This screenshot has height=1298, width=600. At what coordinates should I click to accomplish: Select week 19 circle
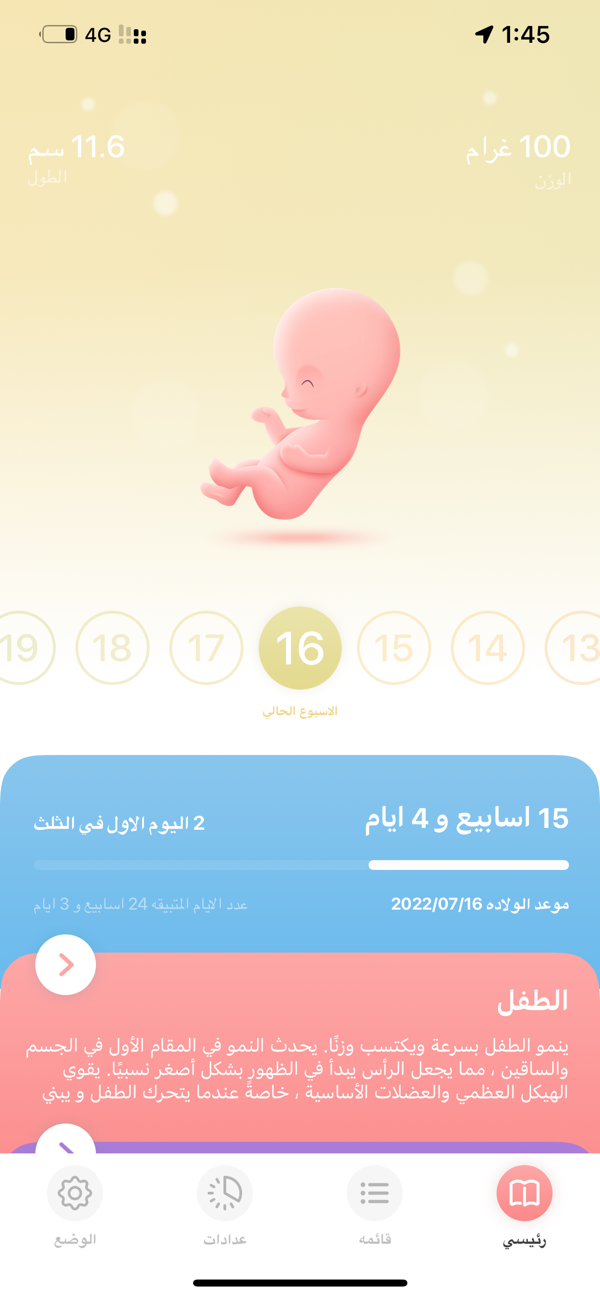[20, 648]
